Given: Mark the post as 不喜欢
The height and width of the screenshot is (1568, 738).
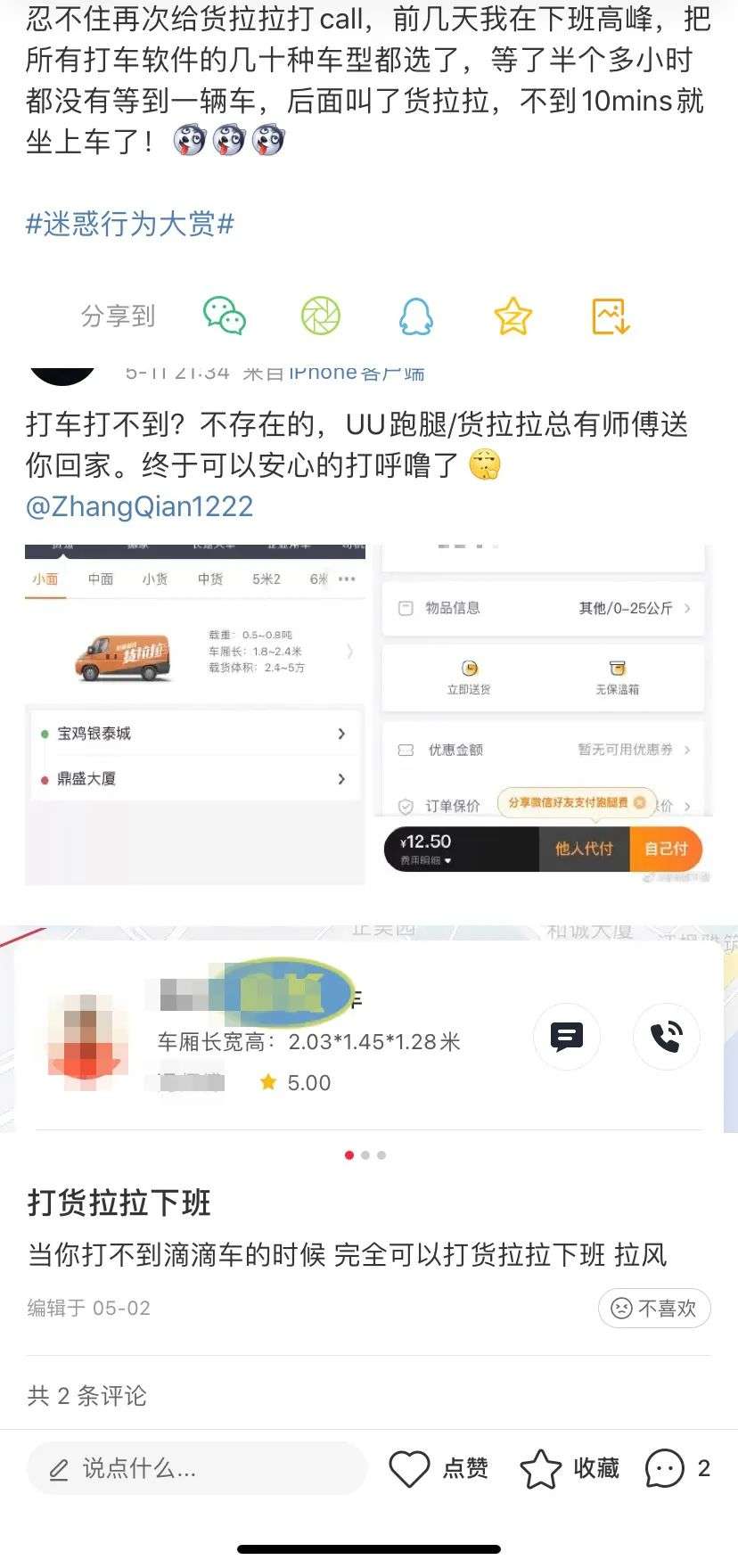Looking at the screenshot, I should coord(654,1309).
